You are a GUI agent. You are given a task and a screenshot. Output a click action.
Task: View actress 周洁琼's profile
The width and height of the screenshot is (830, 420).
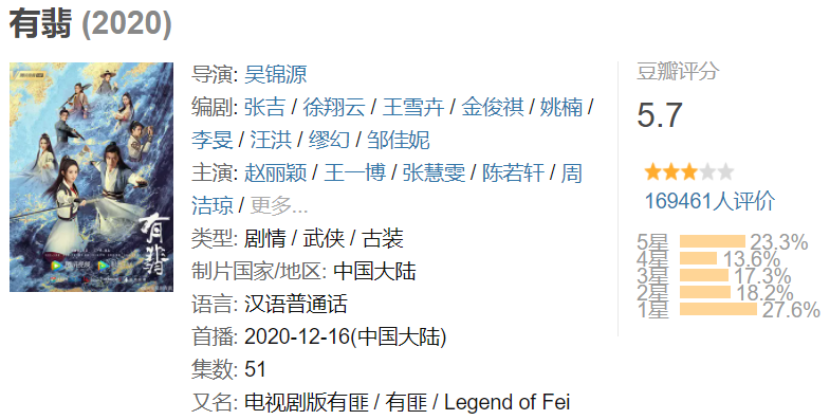click(x=572, y=173)
